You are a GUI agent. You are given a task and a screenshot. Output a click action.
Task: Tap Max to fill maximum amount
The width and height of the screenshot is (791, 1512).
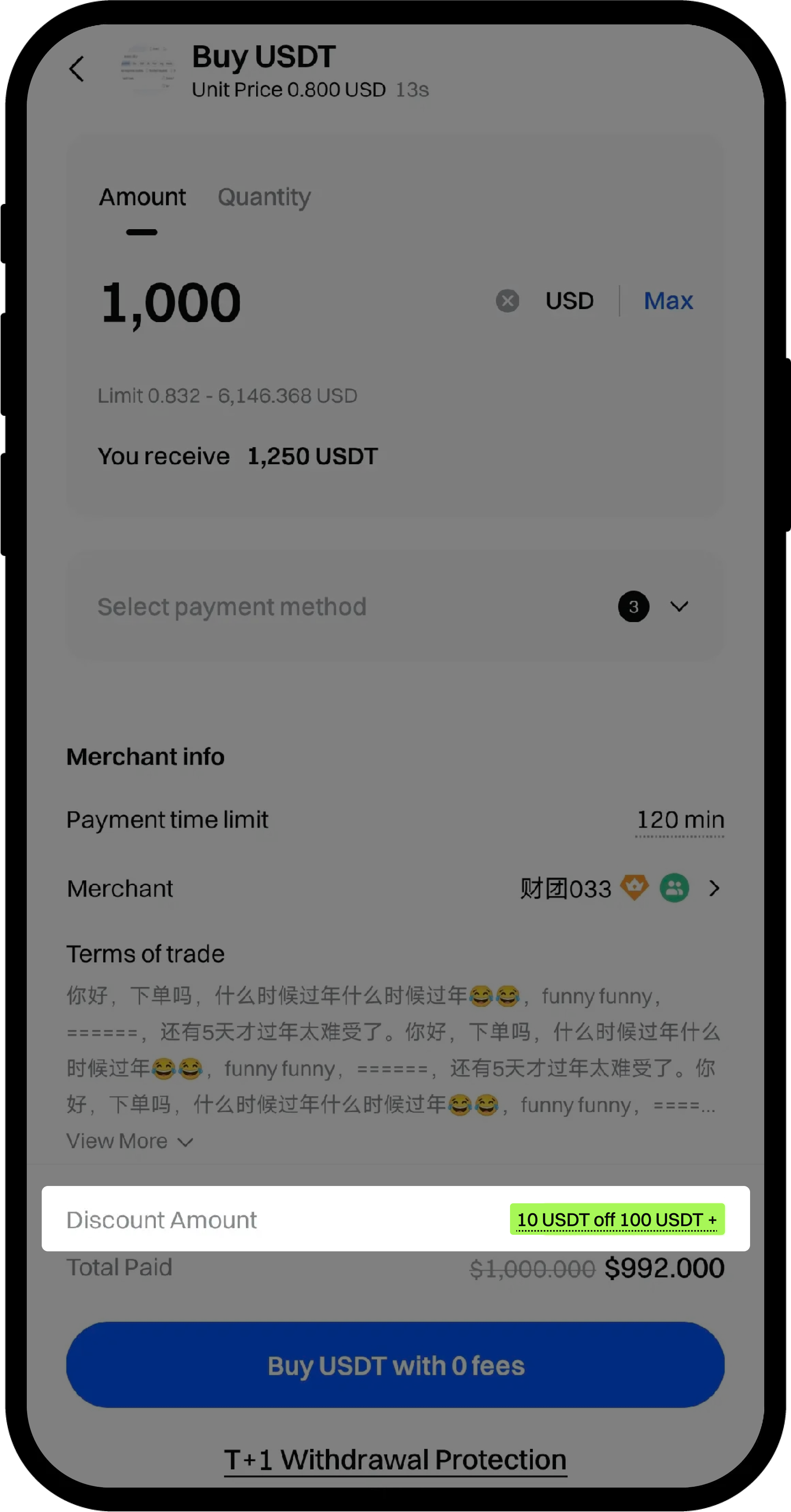tap(668, 301)
